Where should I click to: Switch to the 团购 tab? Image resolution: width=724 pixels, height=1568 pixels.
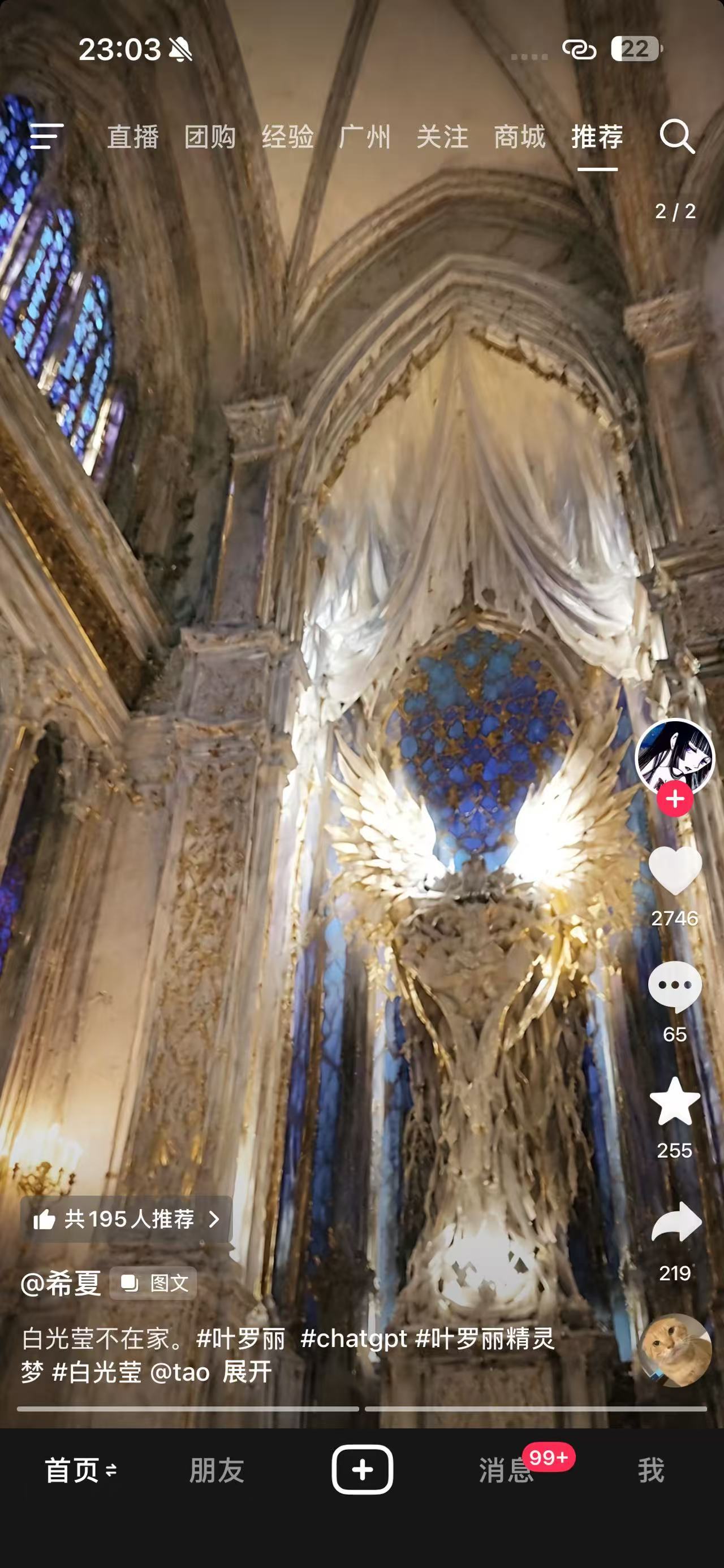coord(210,136)
